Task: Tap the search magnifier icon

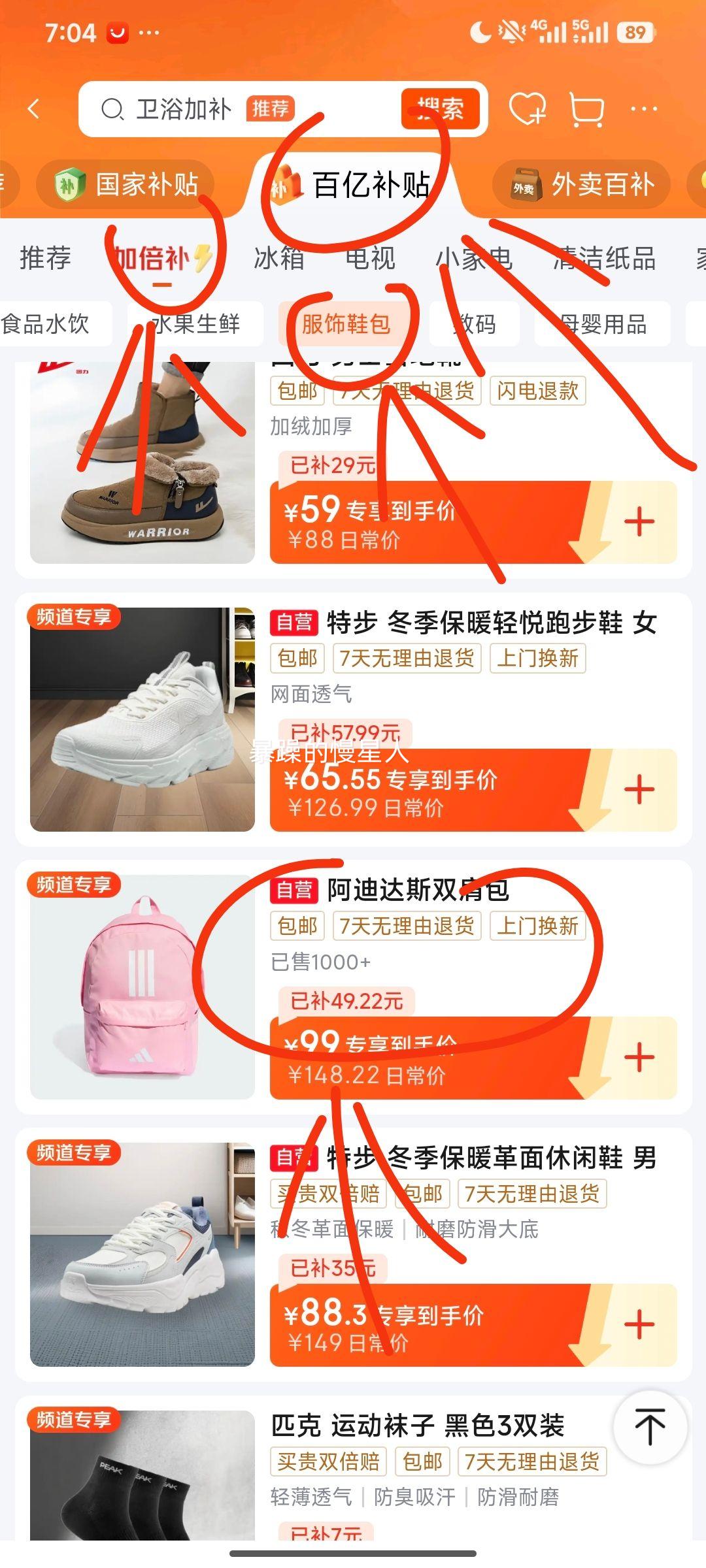Action: point(114,110)
